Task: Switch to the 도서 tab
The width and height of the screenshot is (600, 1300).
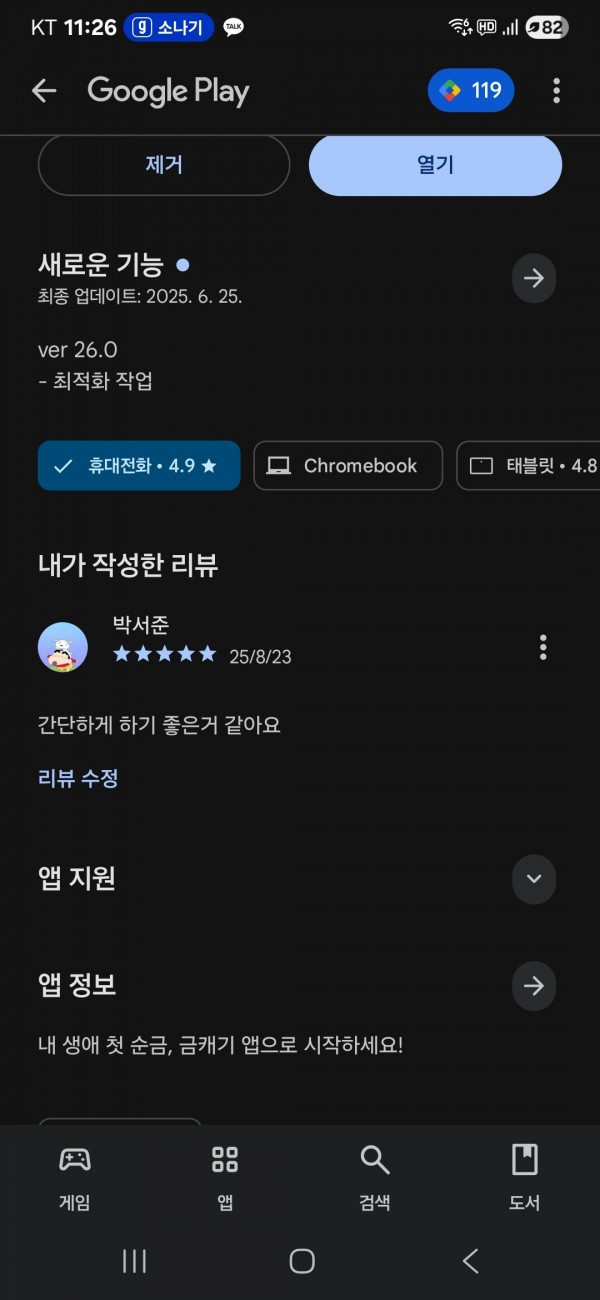Action: coord(525,1178)
